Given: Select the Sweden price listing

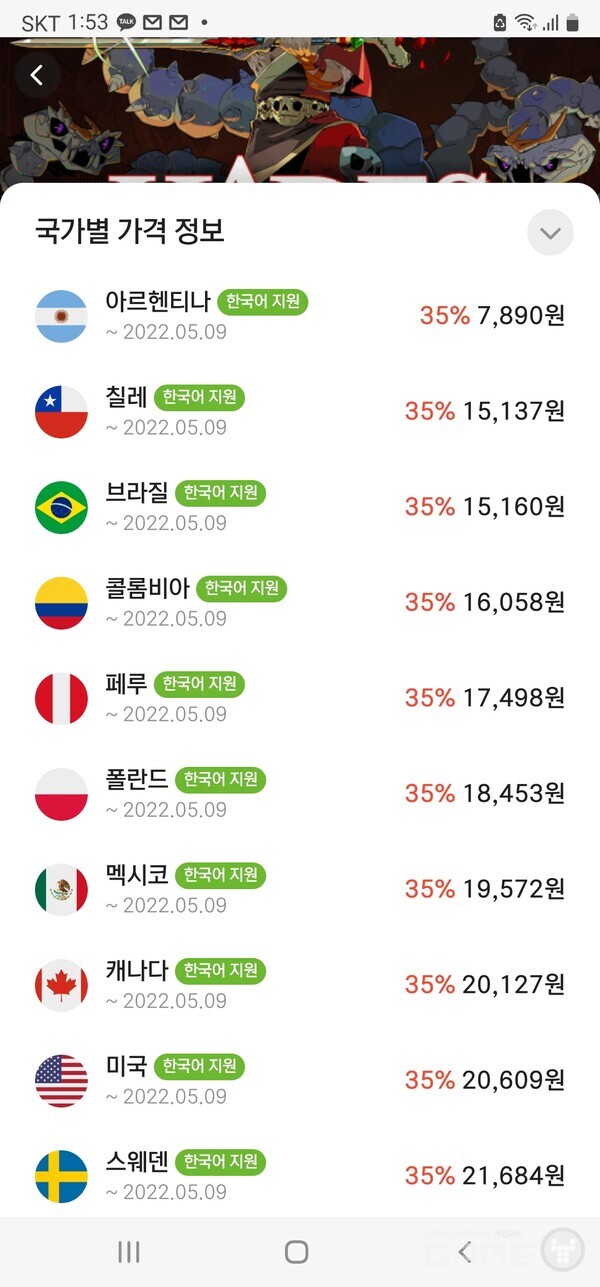Looking at the screenshot, I should [x=300, y=1176].
